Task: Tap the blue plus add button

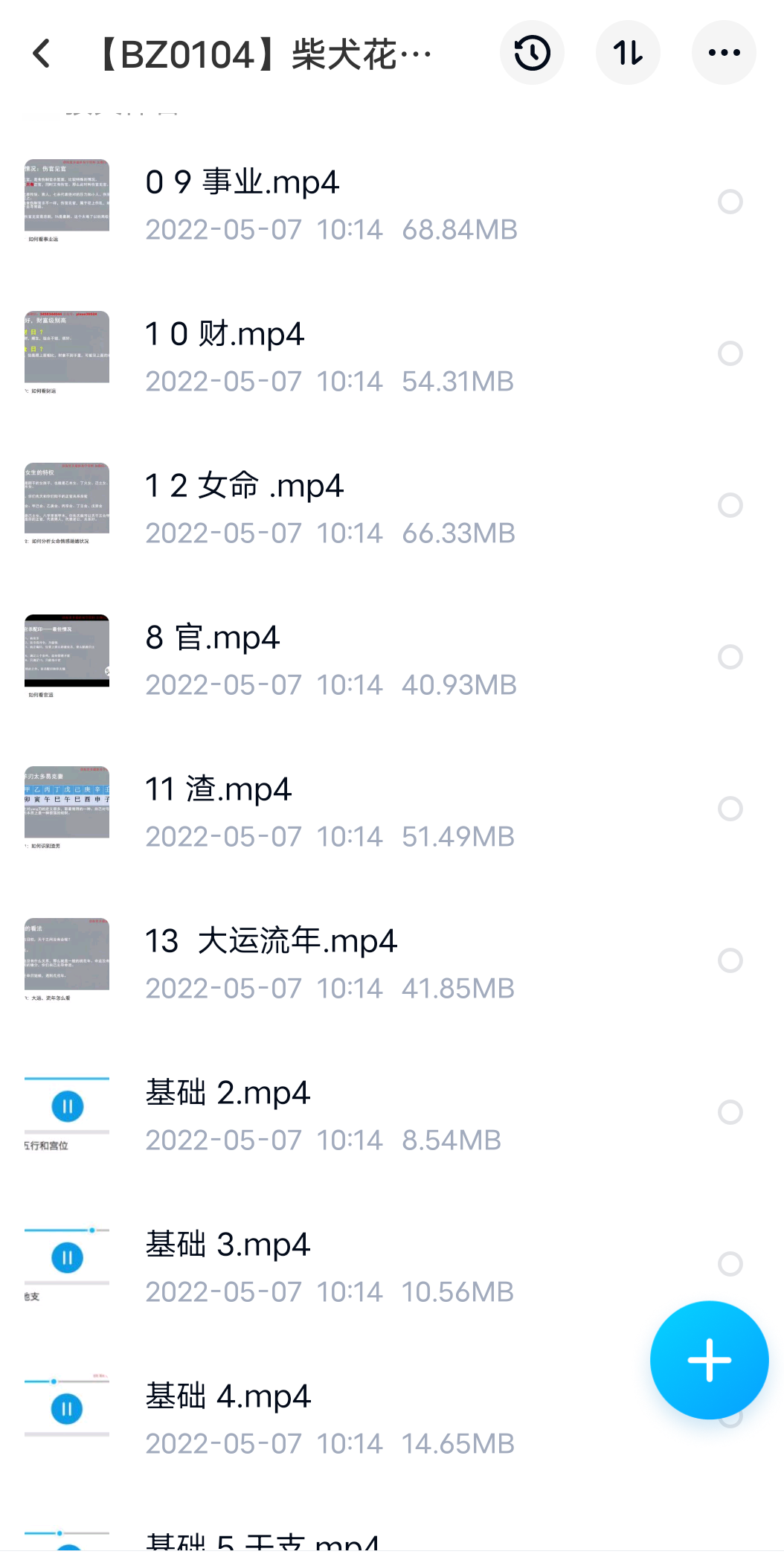Action: 709,1360
